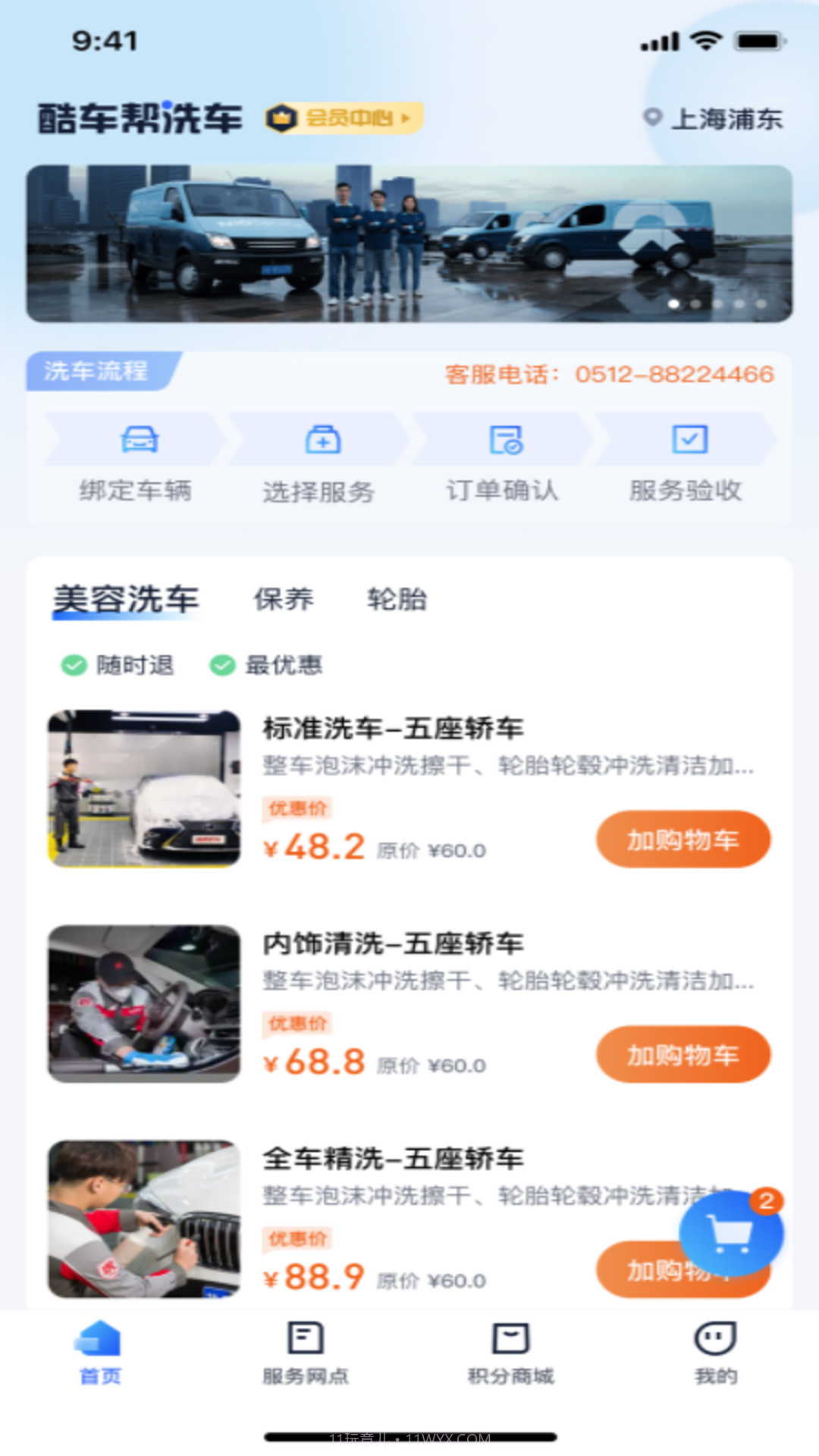The image size is (819, 1456).
Task: Switch to the 保养 maintenance tab
Action: 284,600
